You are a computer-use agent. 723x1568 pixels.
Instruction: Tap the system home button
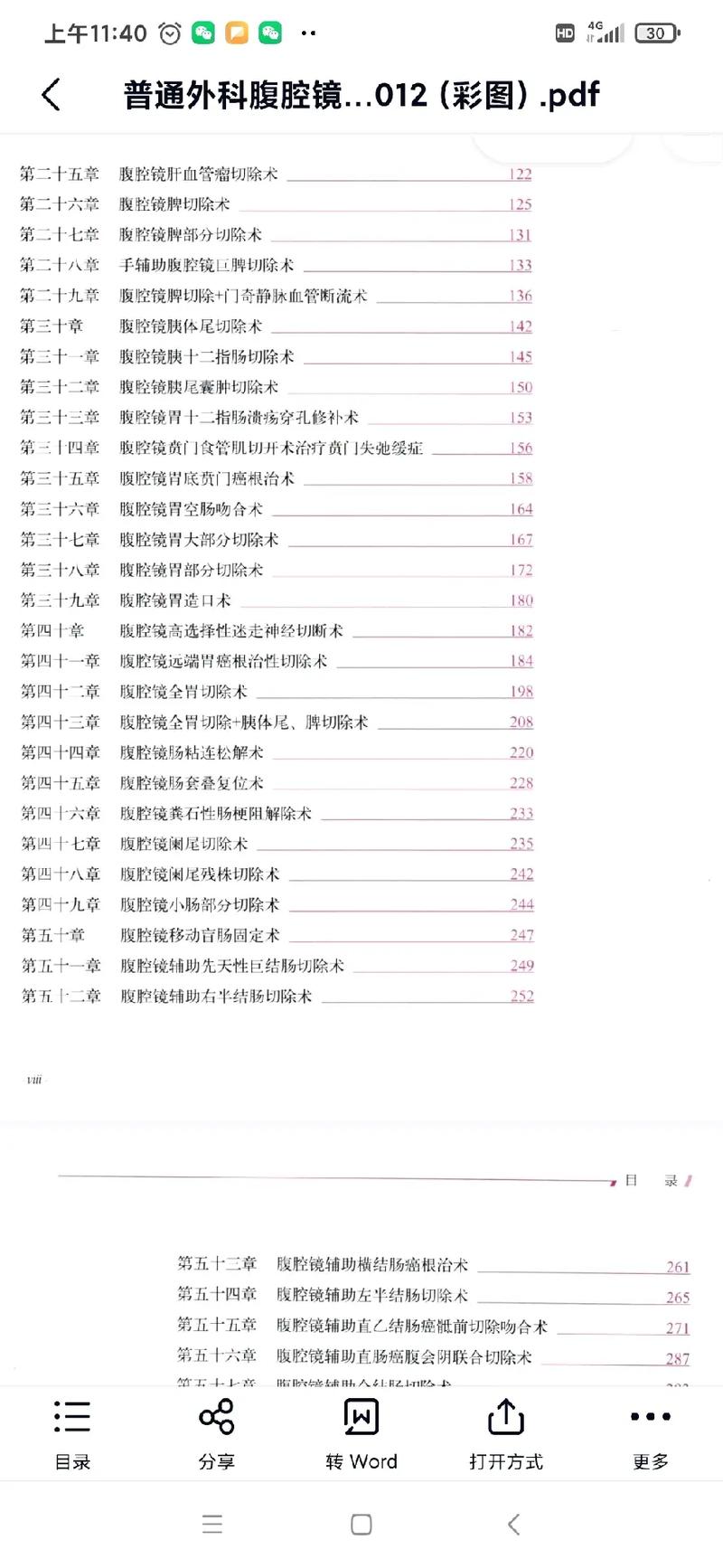click(361, 1525)
